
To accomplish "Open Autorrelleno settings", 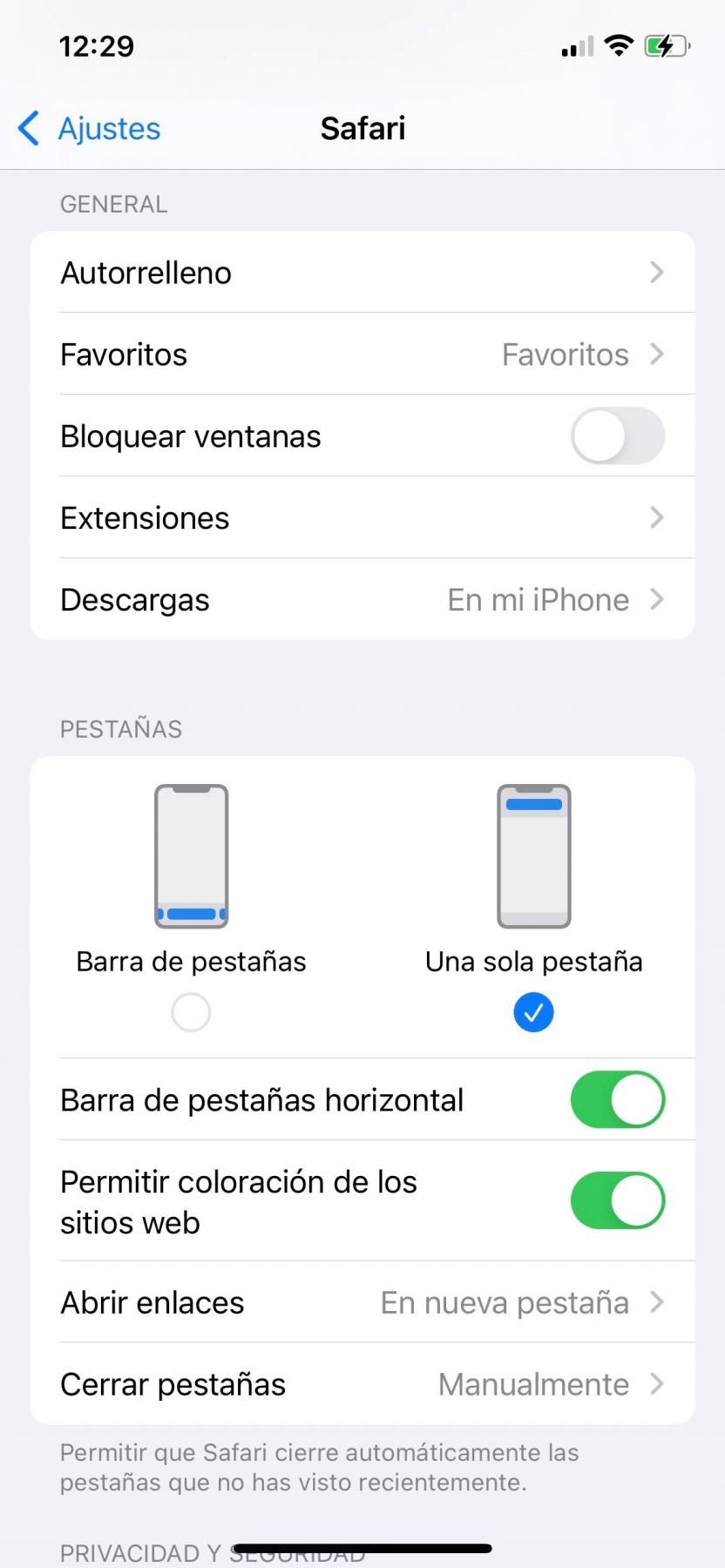I will (x=362, y=273).
